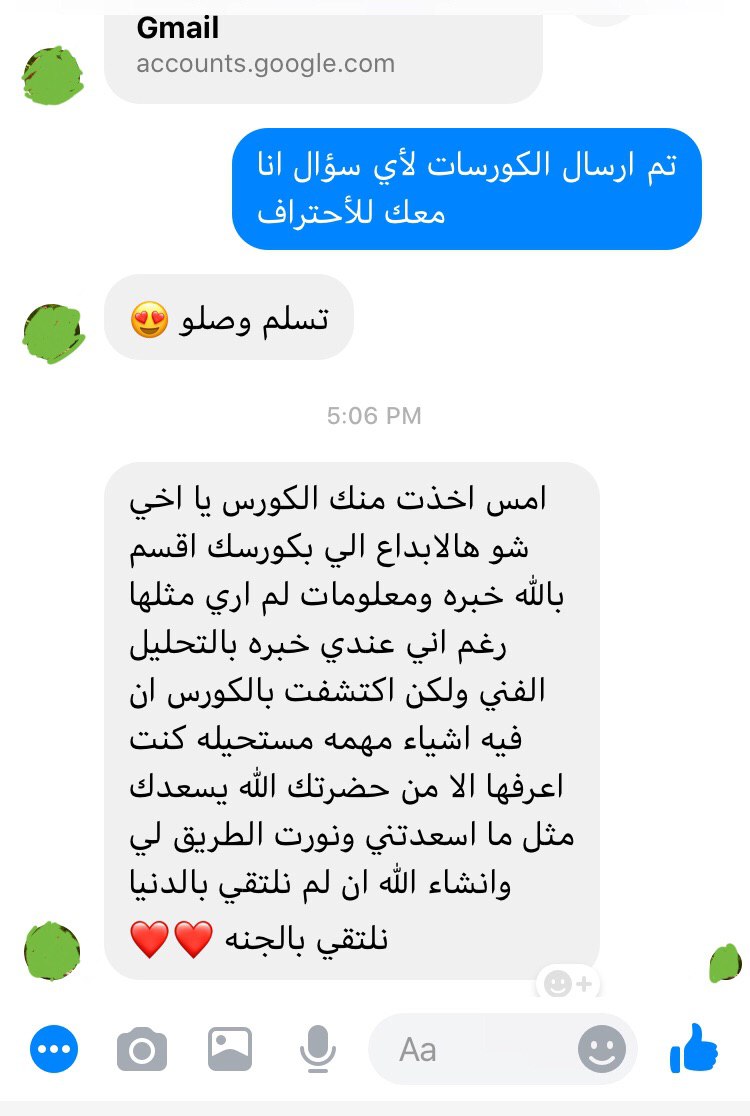The width and height of the screenshot is (750, 1116).
Task: Send a thumbs-up like
Action: [694, 1050]
